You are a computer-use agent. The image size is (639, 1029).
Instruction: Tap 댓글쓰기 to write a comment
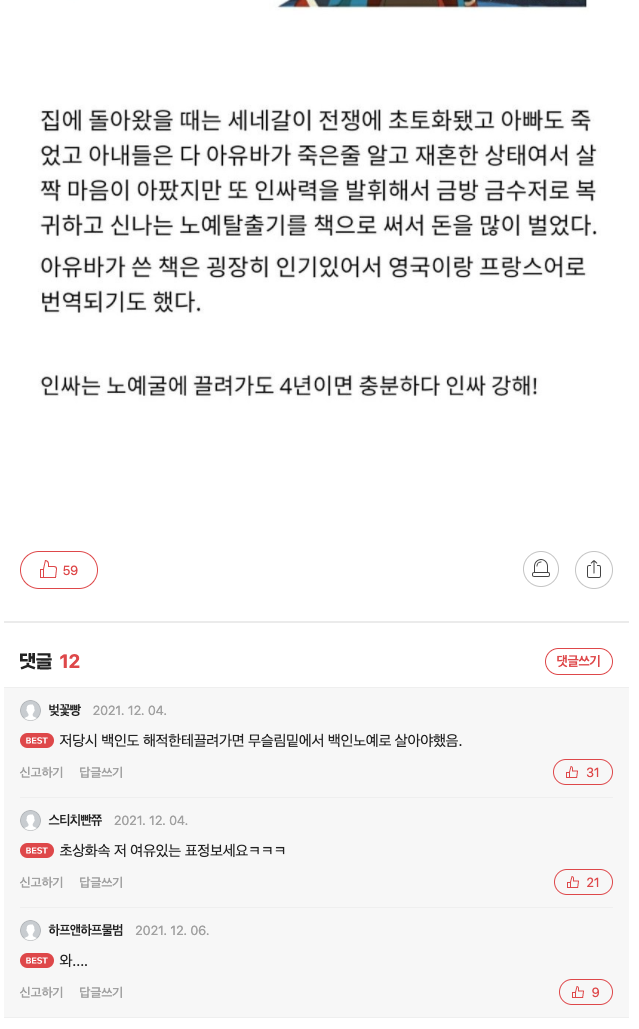point(579,661)
